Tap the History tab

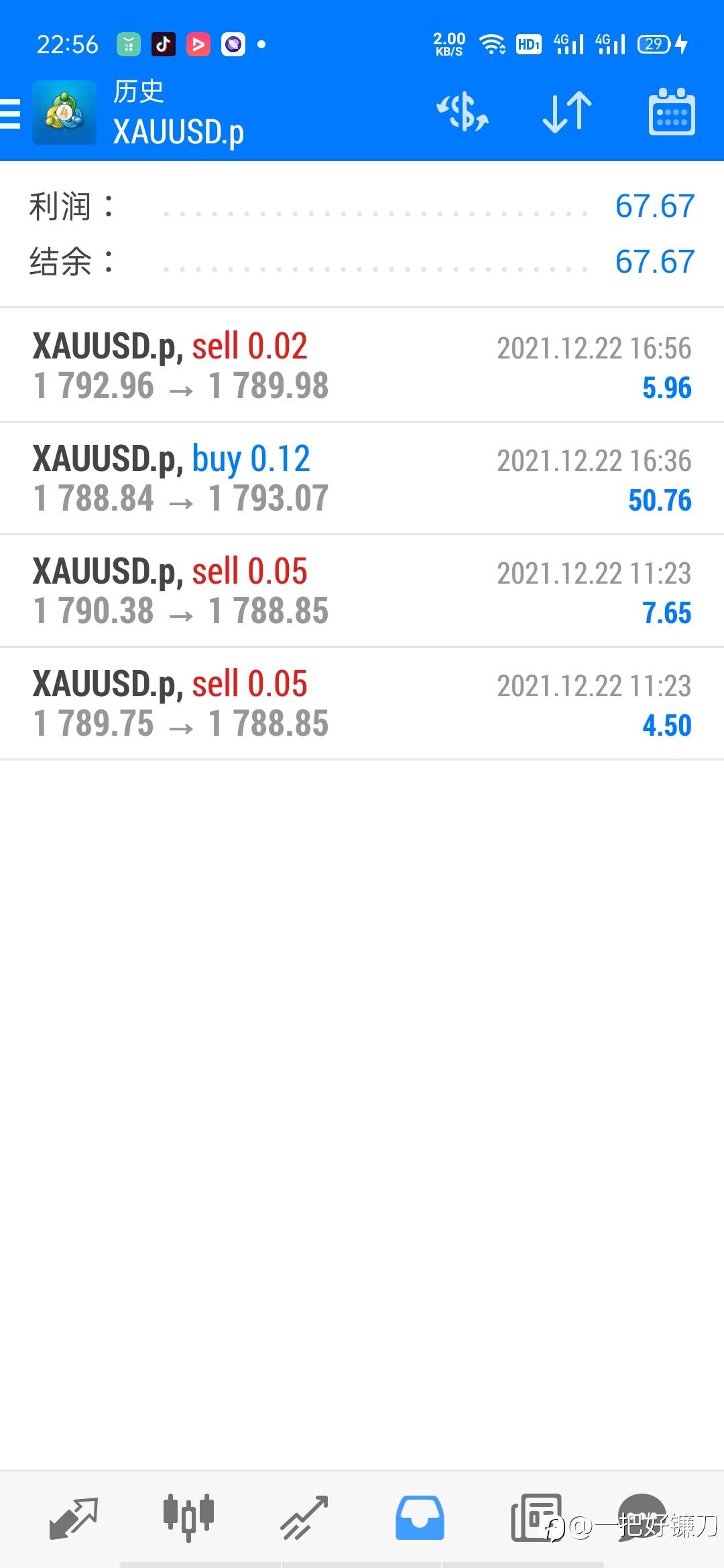tap(420, 1517)
